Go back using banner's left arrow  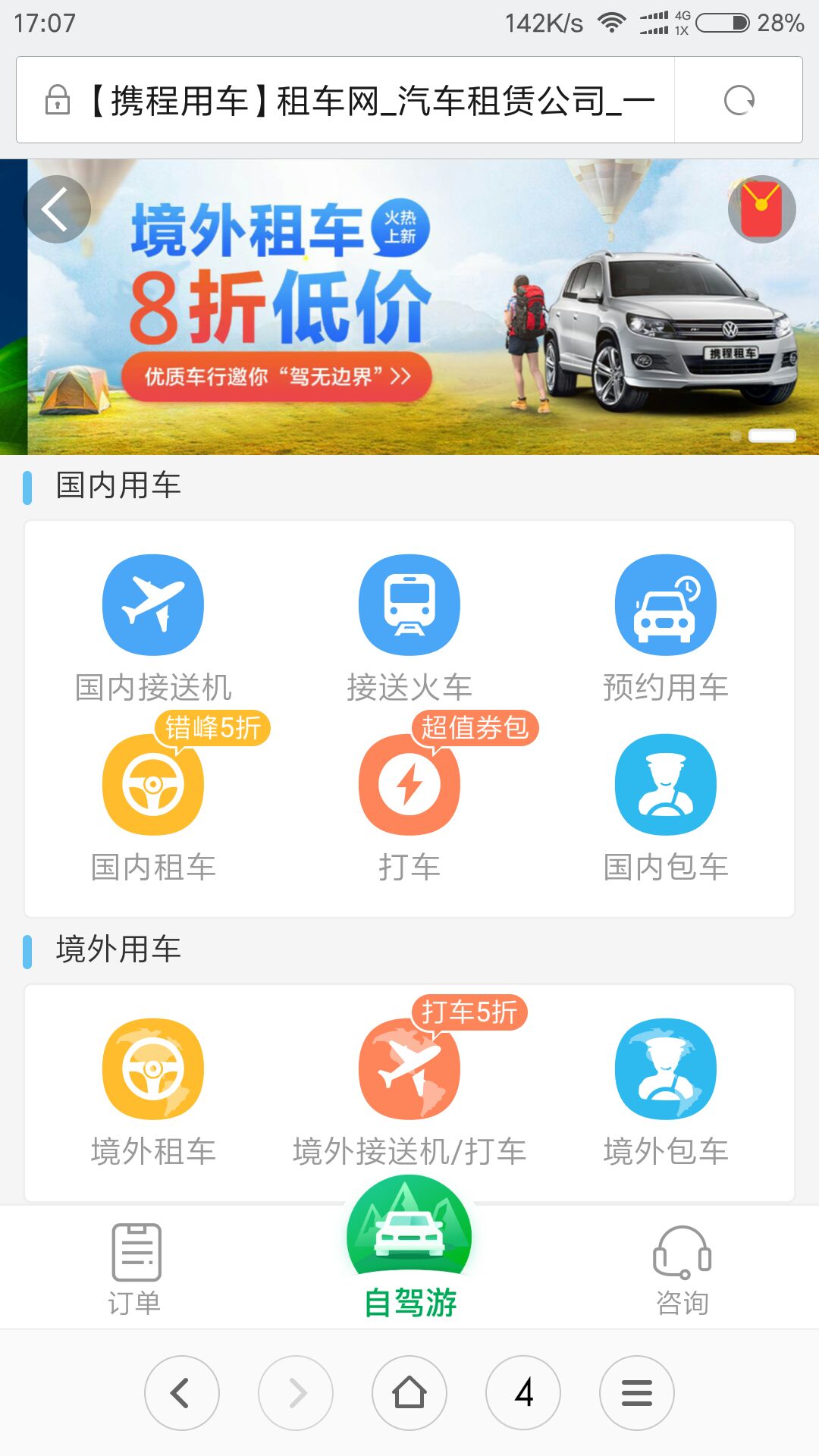tap(57, 209)
